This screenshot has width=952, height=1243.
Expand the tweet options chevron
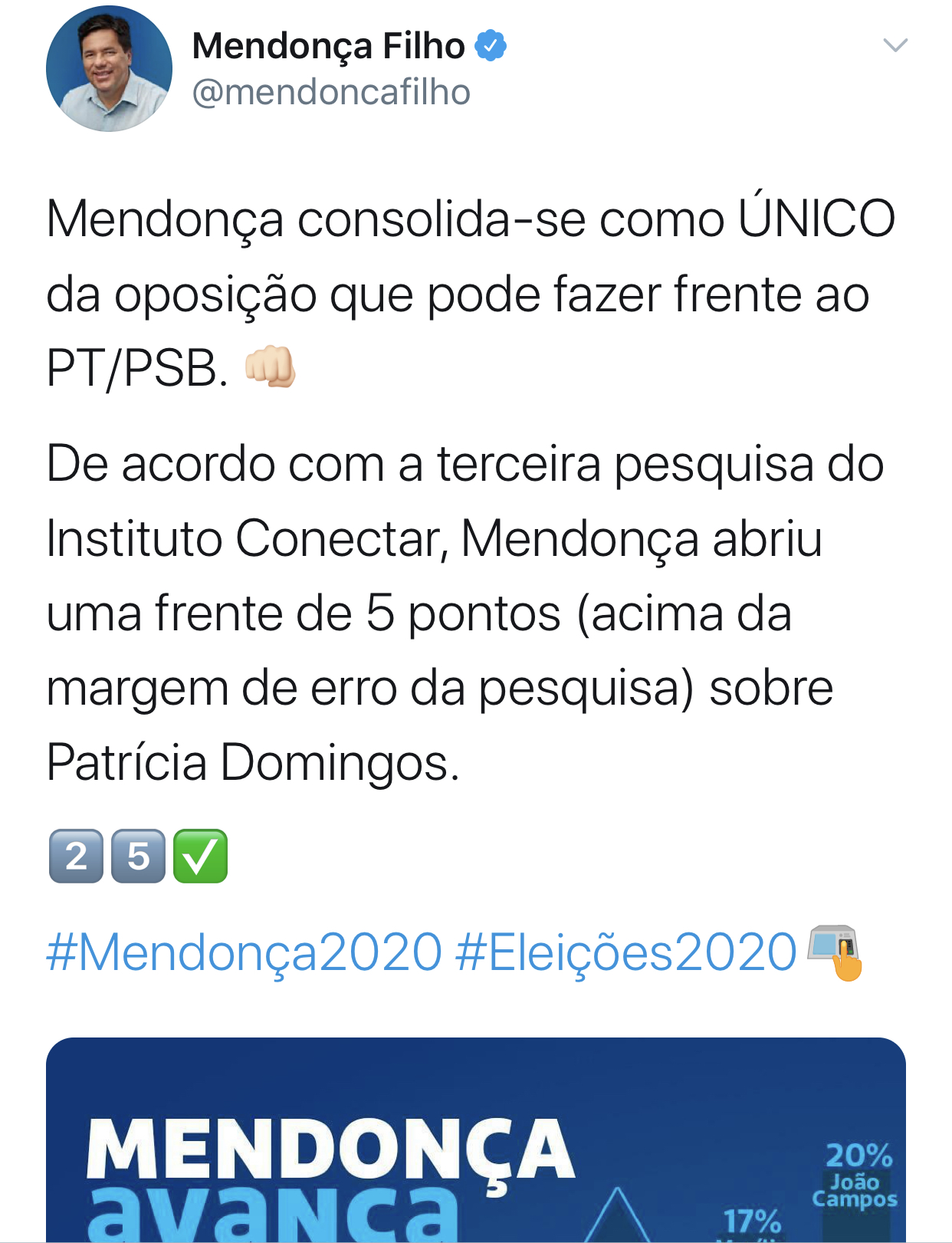[x=895, y=45]
